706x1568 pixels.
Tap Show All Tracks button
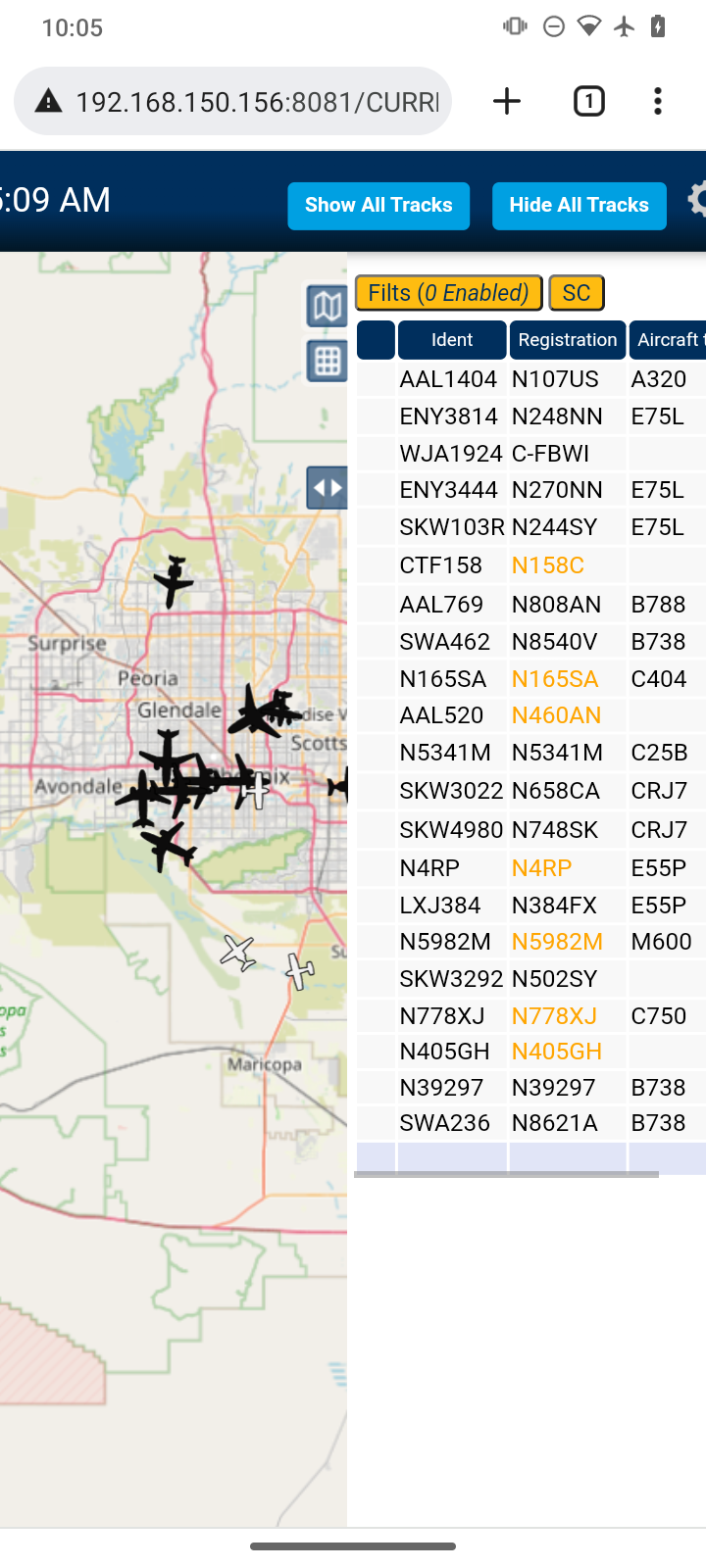tap(378, 206)
